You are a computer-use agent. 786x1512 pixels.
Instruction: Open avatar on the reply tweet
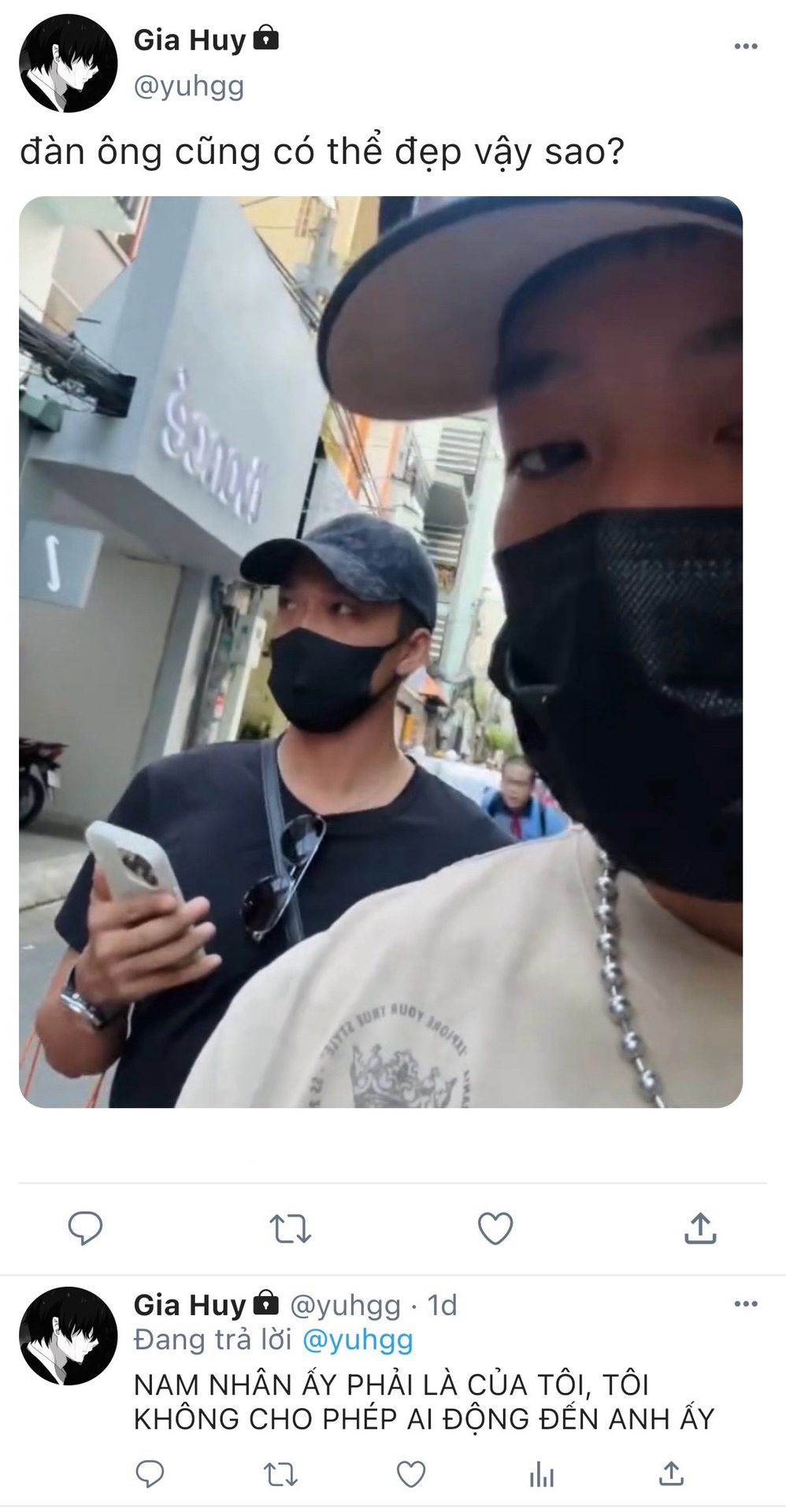(69, 1336)
